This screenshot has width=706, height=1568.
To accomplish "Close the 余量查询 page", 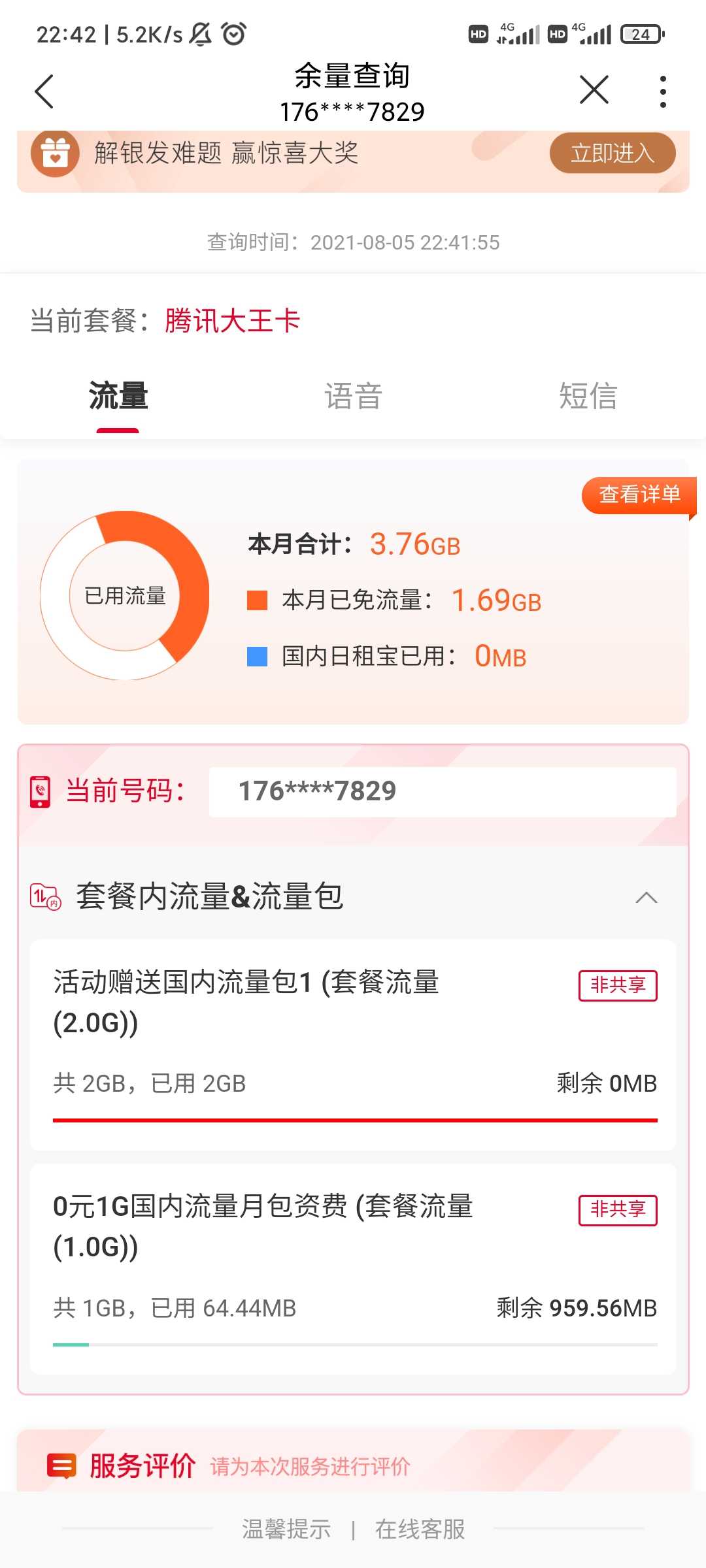I will pyautogui.click(x=594, y=90).
